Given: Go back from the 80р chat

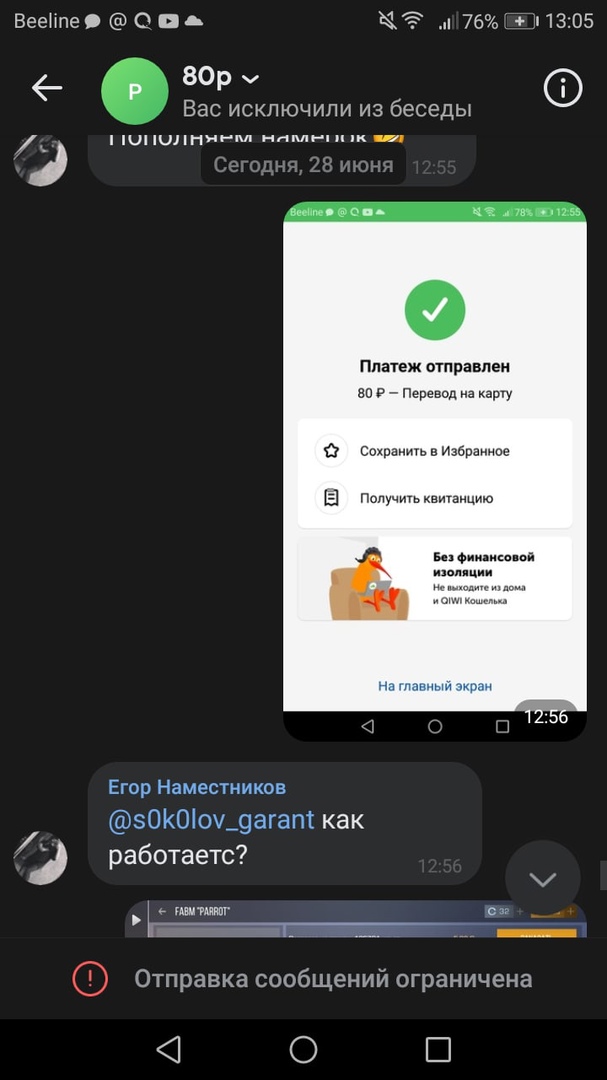Looking at the screenshot, I should pyautogui.click(x=47, y=88).
